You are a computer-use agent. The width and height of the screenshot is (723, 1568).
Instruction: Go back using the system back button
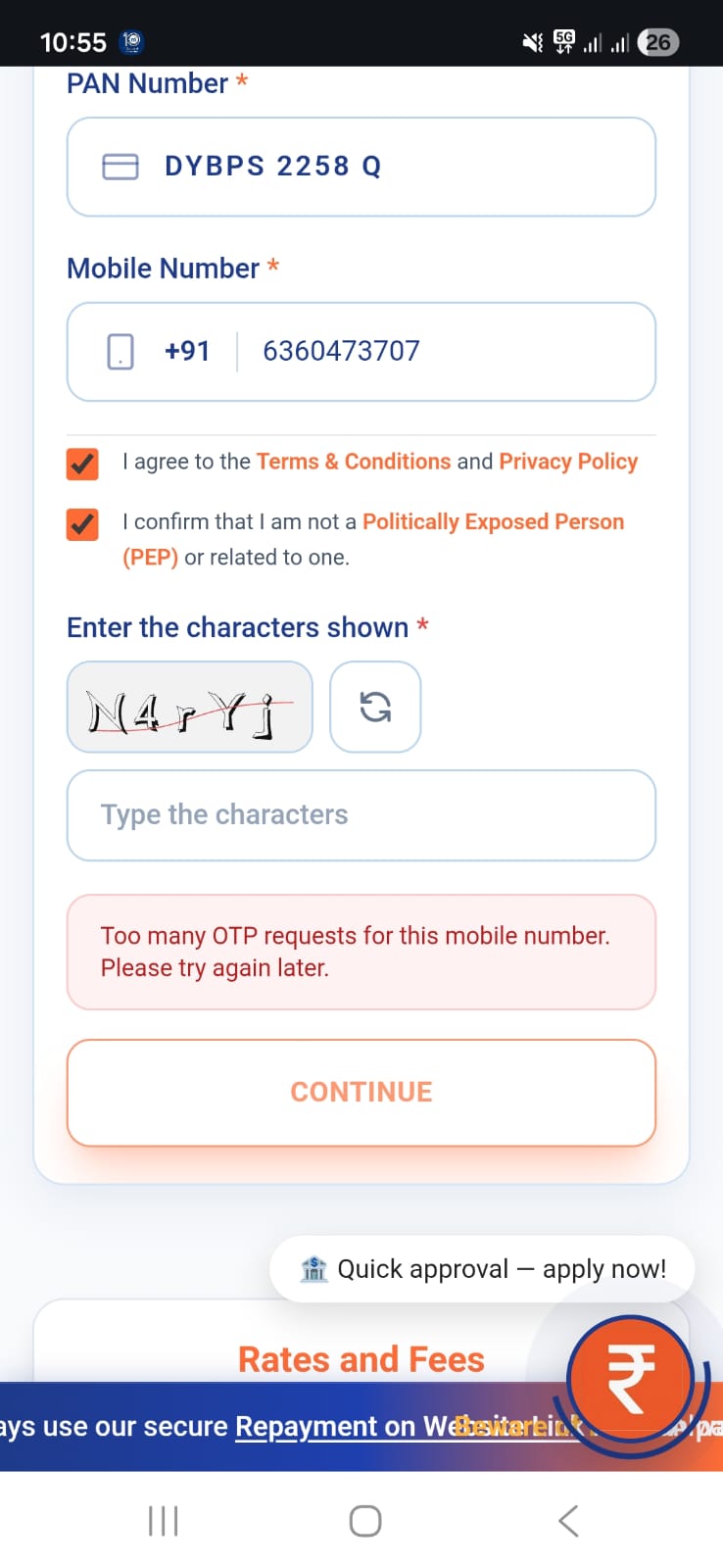click(568, 1521)
